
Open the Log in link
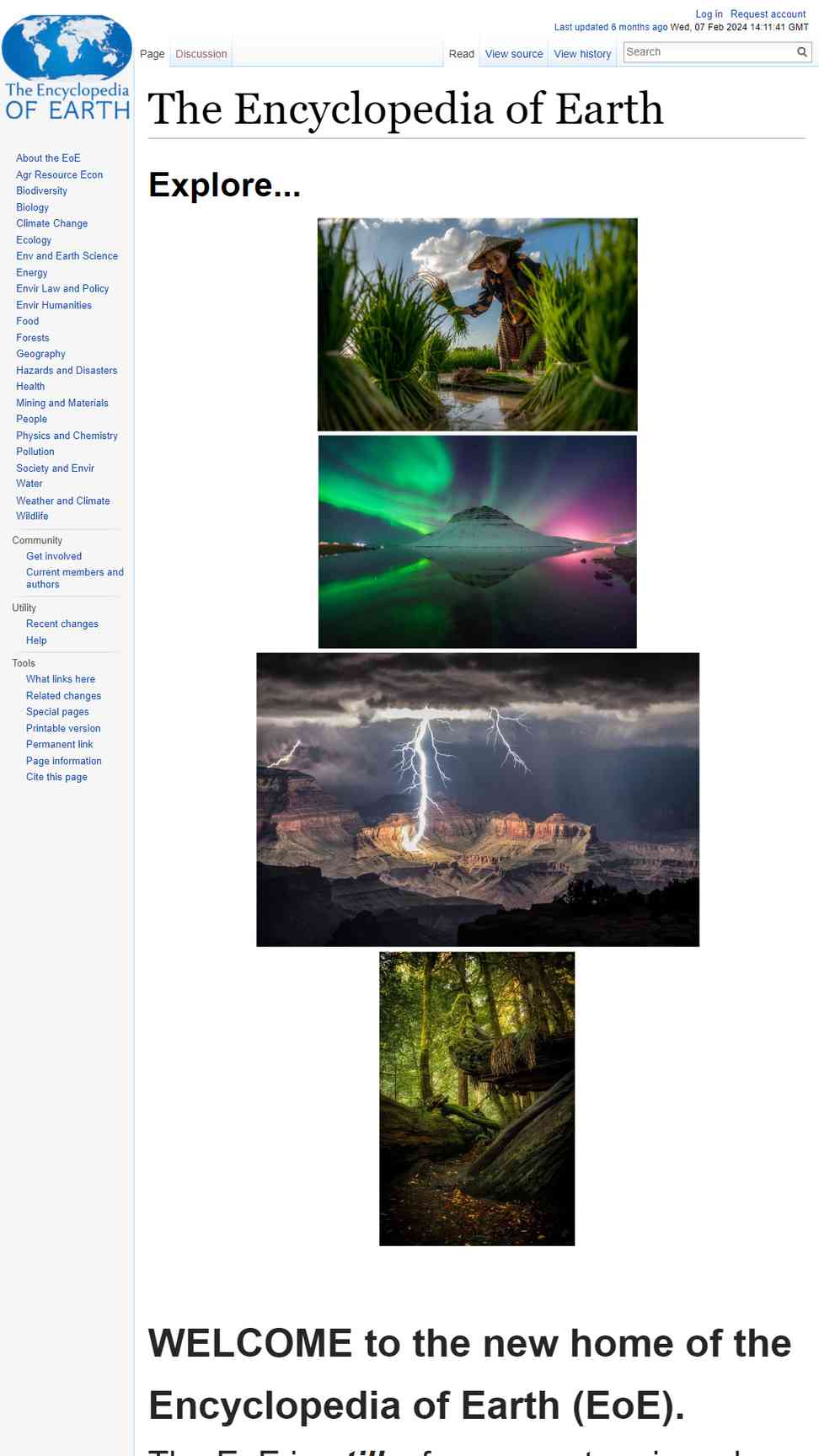point(709,14)
